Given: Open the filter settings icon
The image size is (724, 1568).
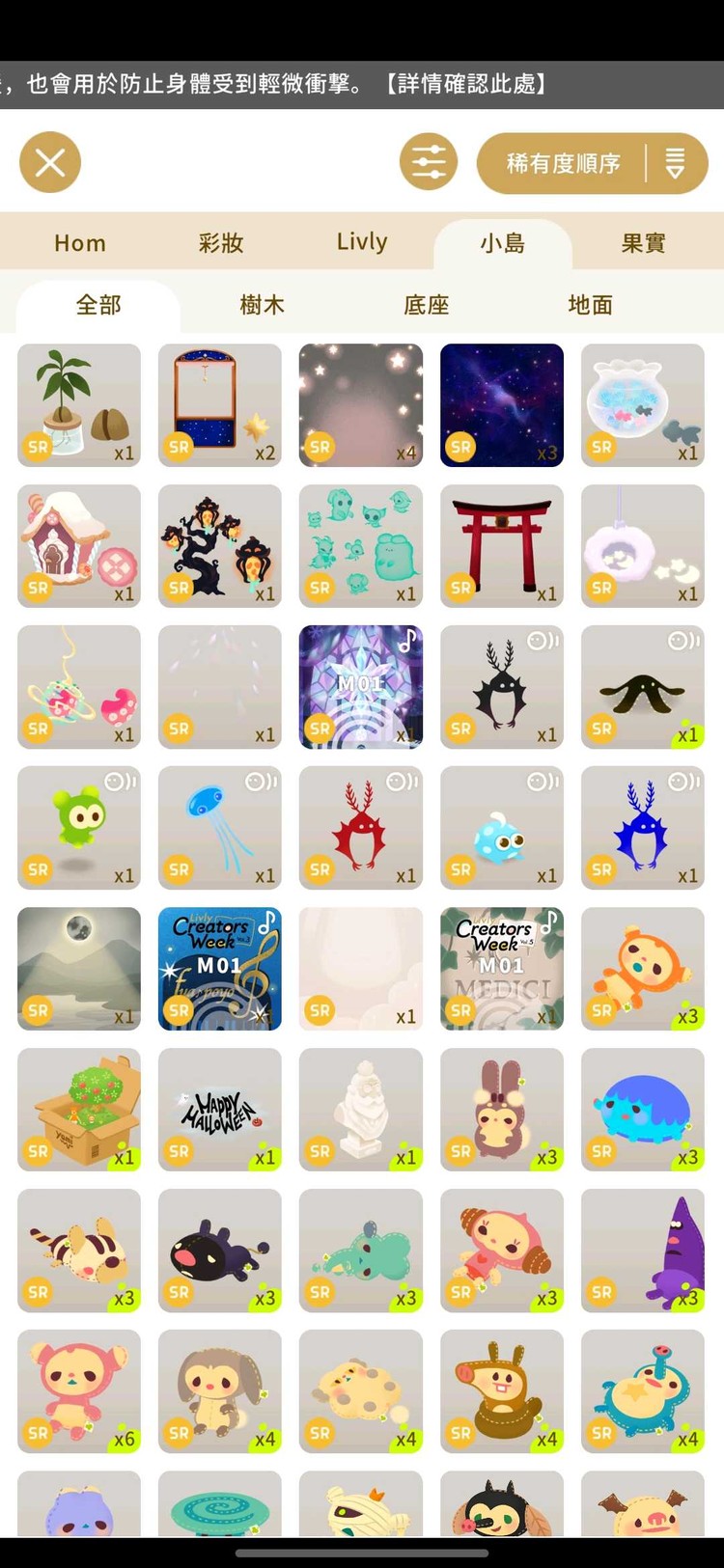Looking at the screenshot, I should pyautogui.click(x=428, y=162).
